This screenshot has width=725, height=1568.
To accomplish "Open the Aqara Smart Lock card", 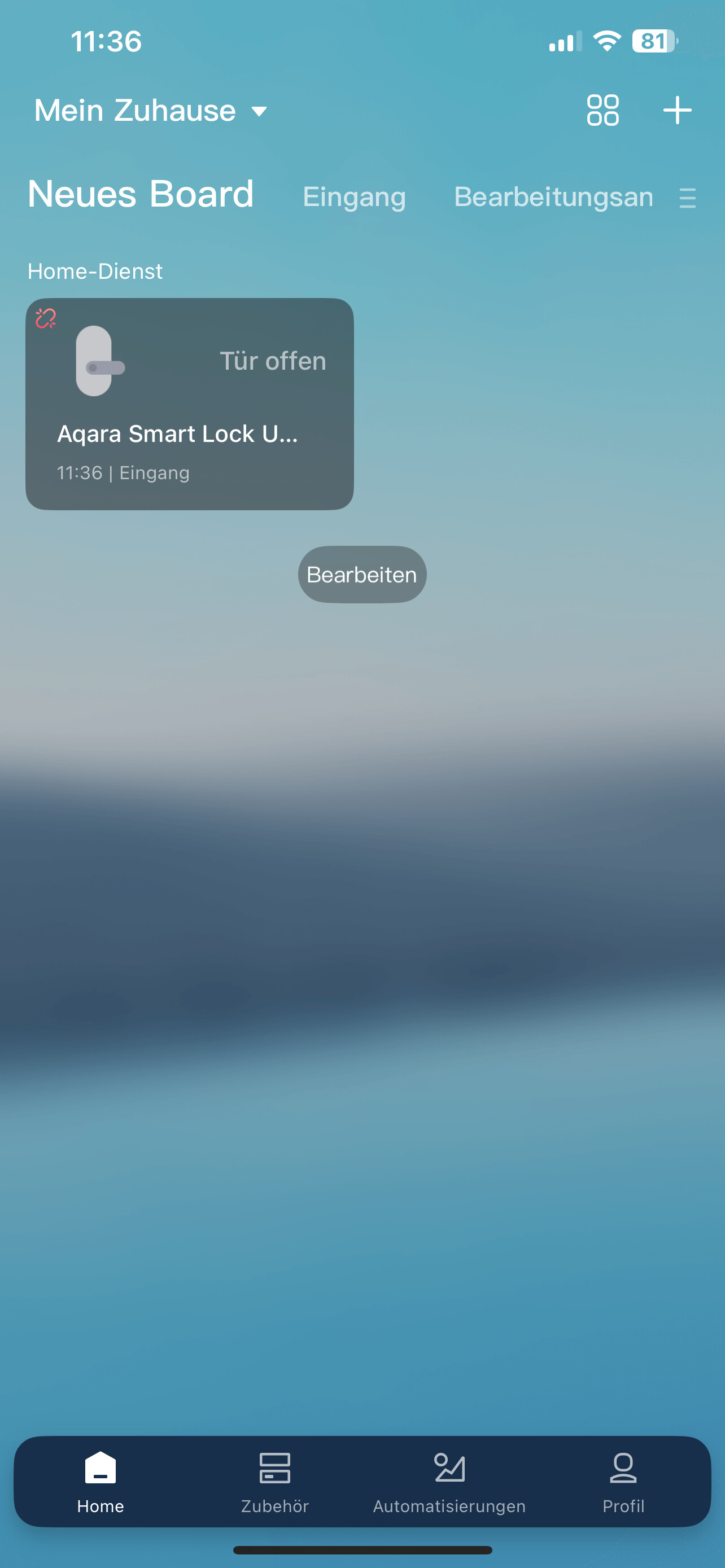I will click(x=189, y=404).
